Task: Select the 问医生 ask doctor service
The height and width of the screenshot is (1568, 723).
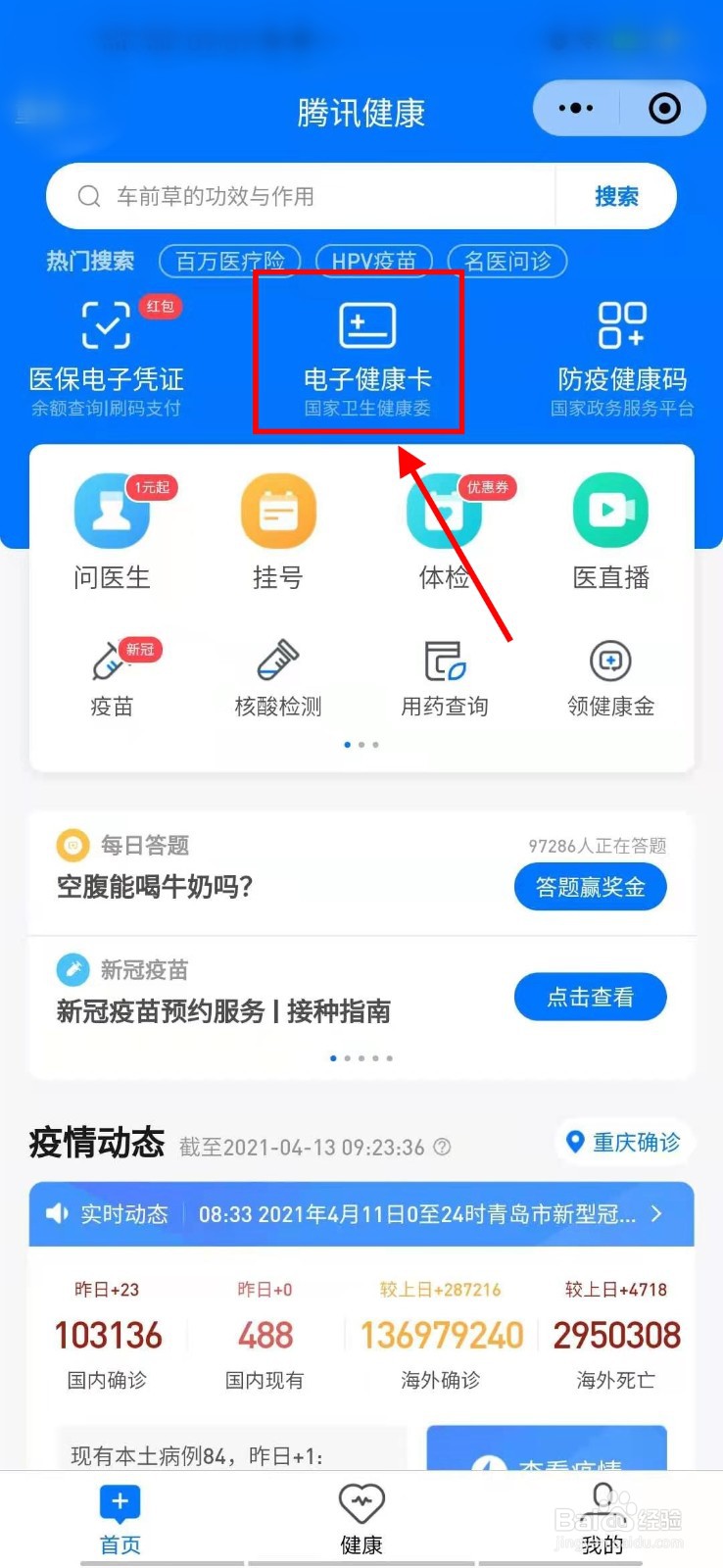Action: click(111, 529)
